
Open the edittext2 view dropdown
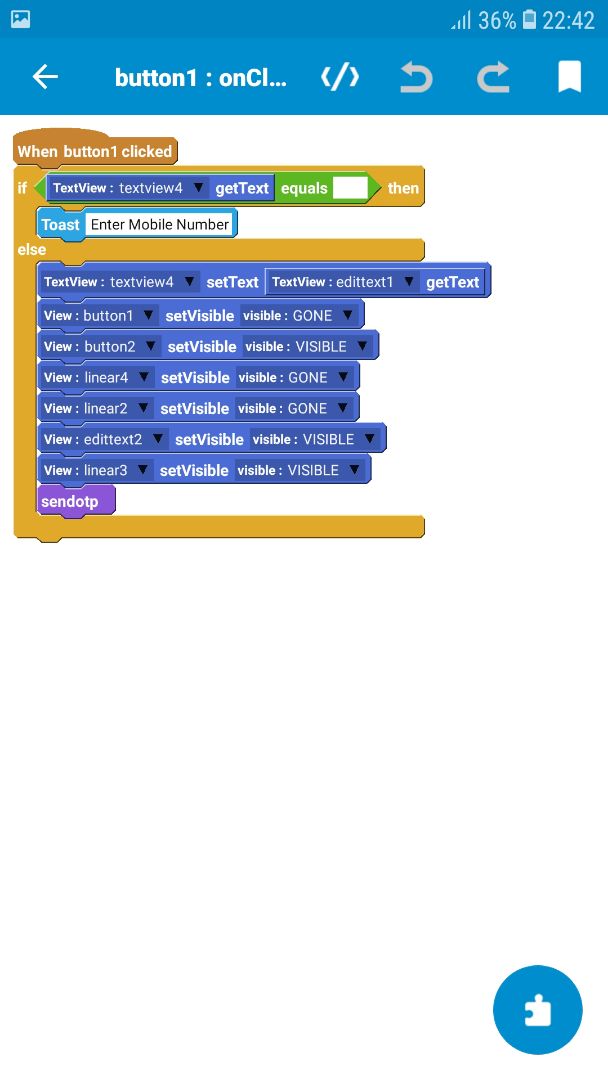(158, 440)
